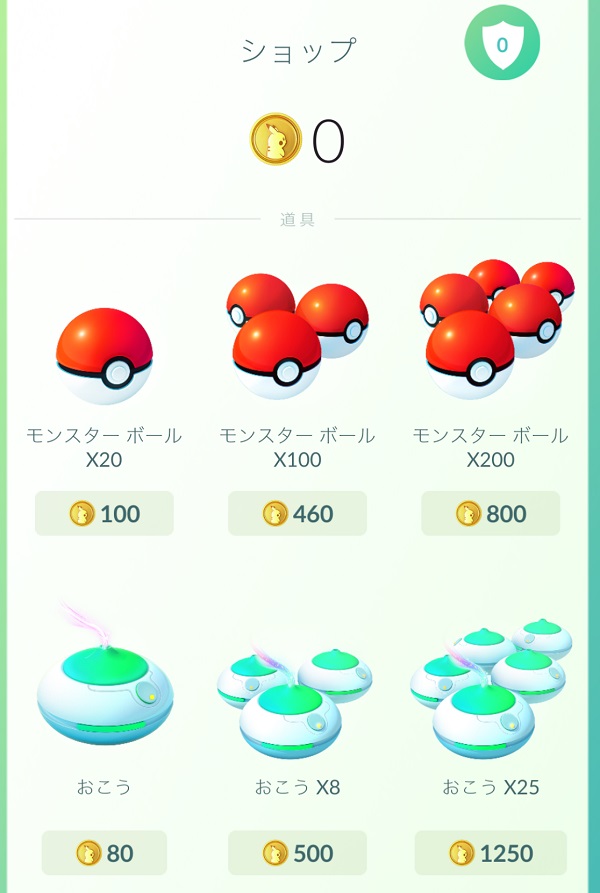600x893 pixels.
Task: Buy おこう X25 for 1250 coins
Action: (490, 853)
